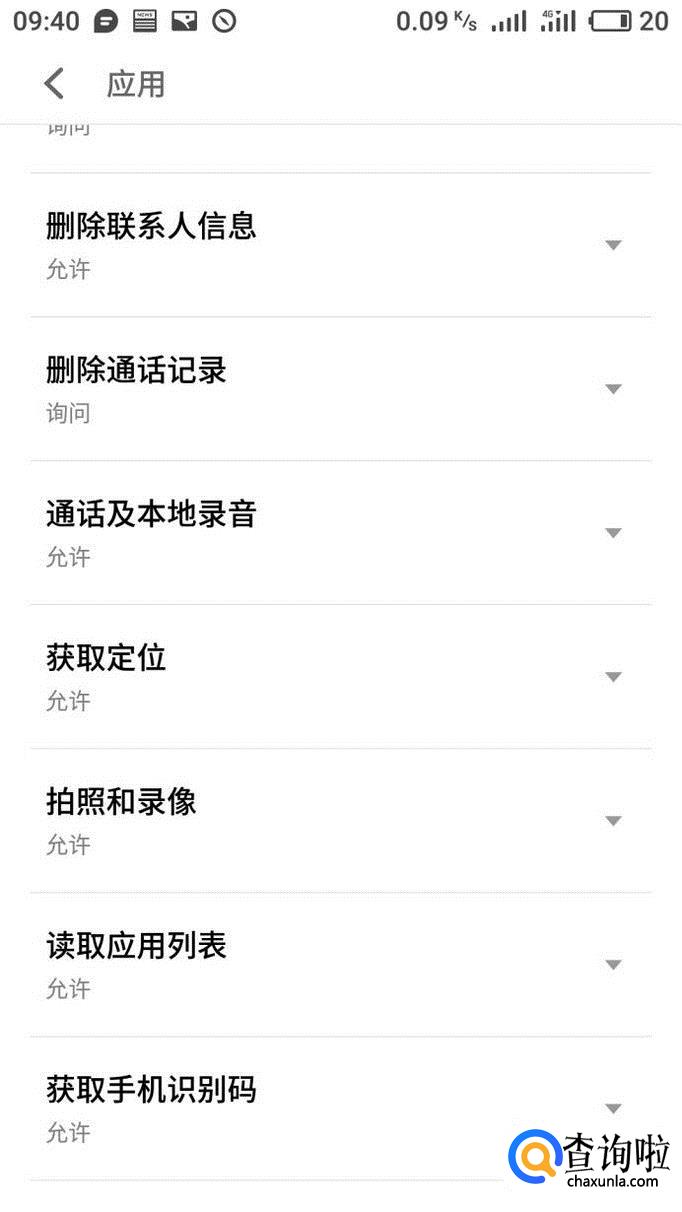Go back from the 应用 page
This screenshot has width=682, height=1212.
click(54, 84)
